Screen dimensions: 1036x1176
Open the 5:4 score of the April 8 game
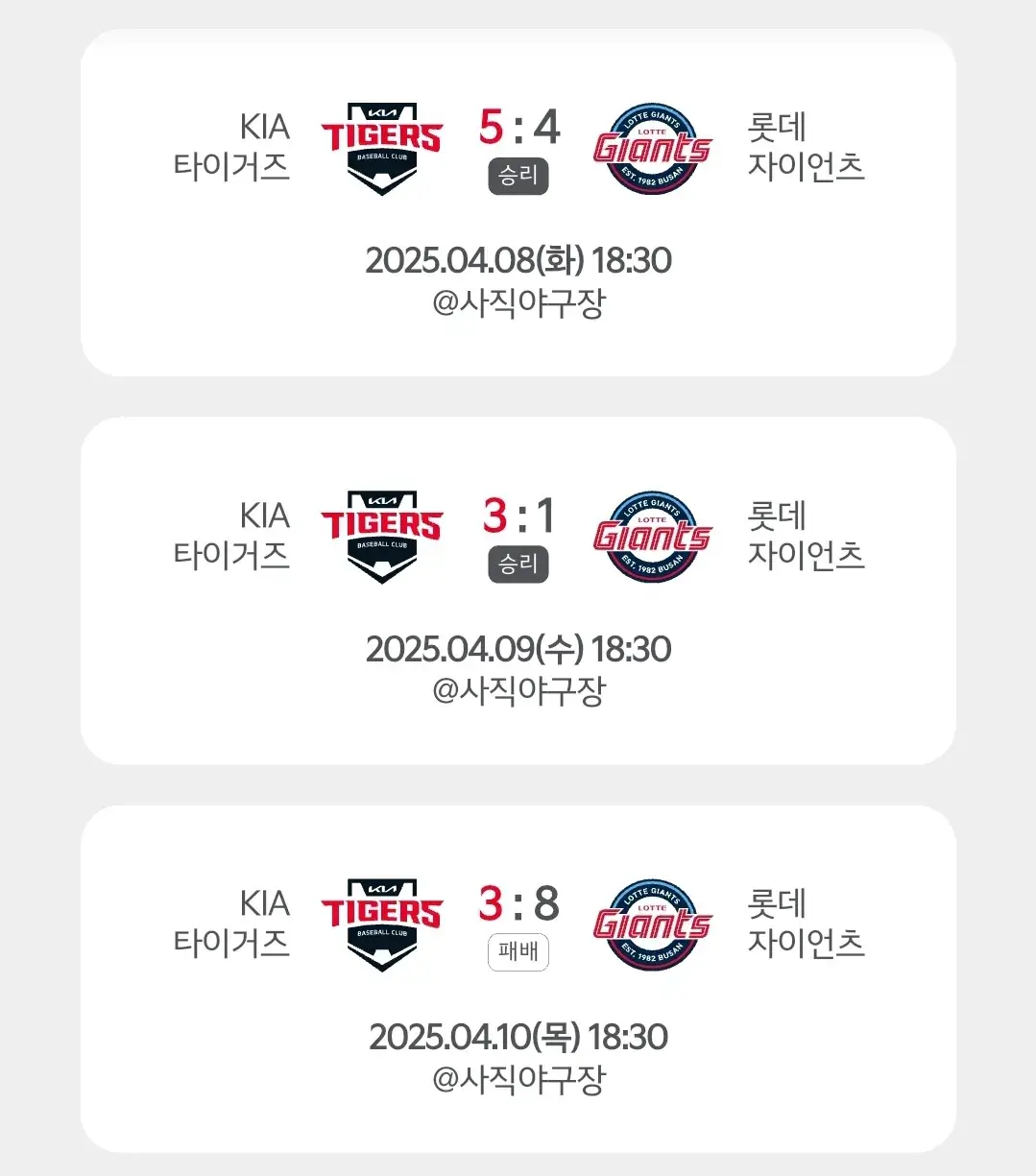[518, 125]
